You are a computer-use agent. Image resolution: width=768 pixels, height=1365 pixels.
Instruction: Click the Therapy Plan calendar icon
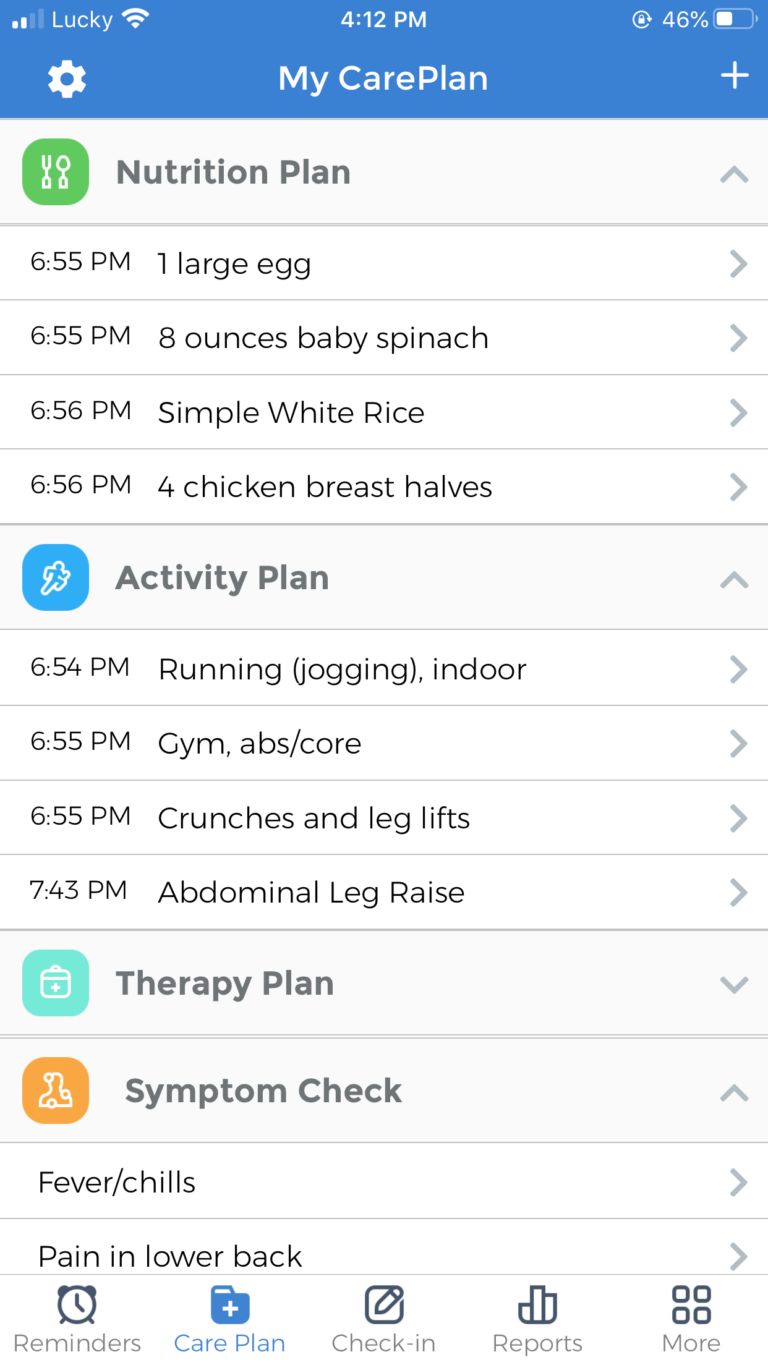click(55, 983)
